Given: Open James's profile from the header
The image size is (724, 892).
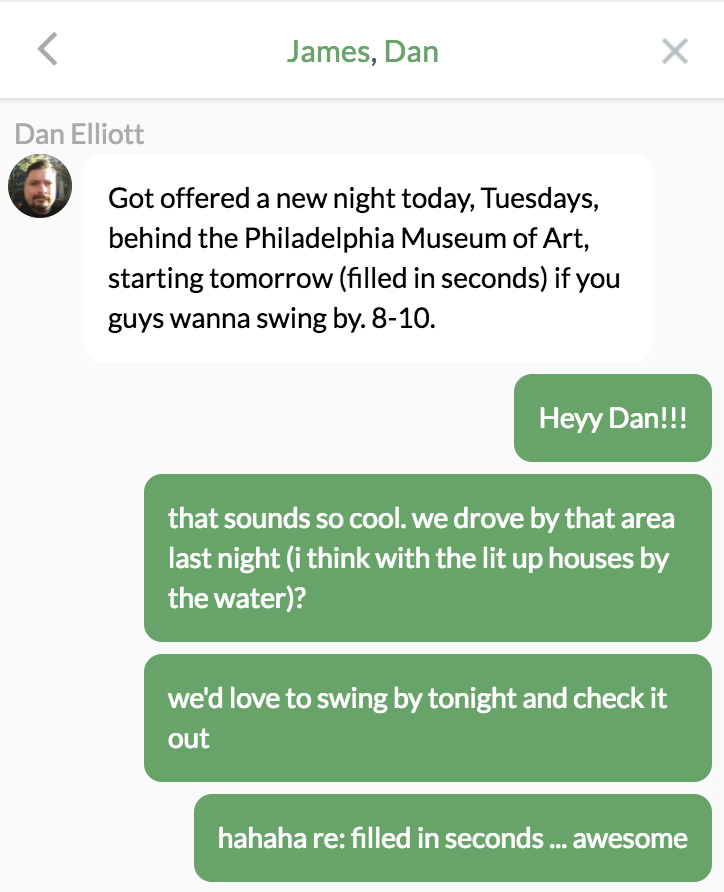Looking at the screenshot, I should [x=327, y=51].
